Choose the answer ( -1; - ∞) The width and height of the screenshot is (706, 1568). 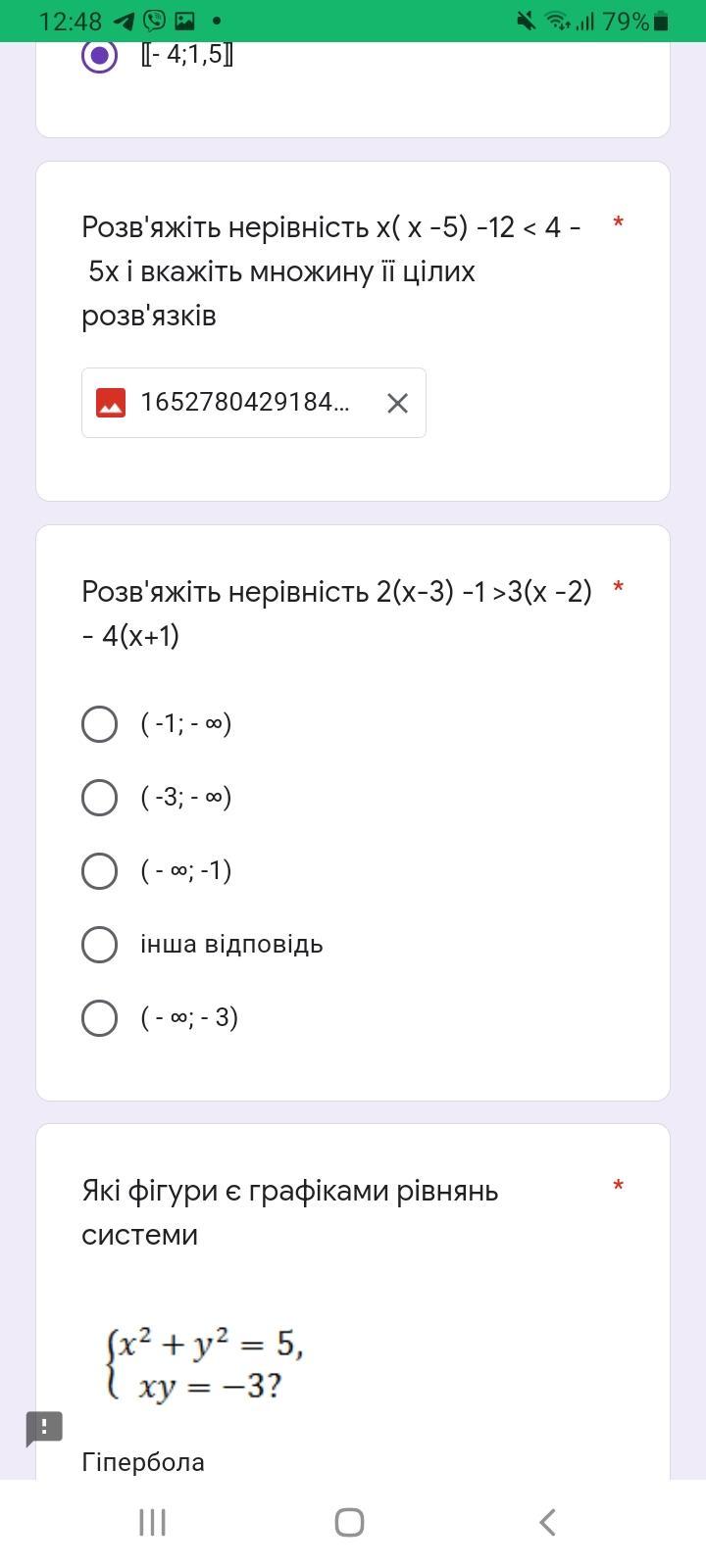click(x=99, y=724)
